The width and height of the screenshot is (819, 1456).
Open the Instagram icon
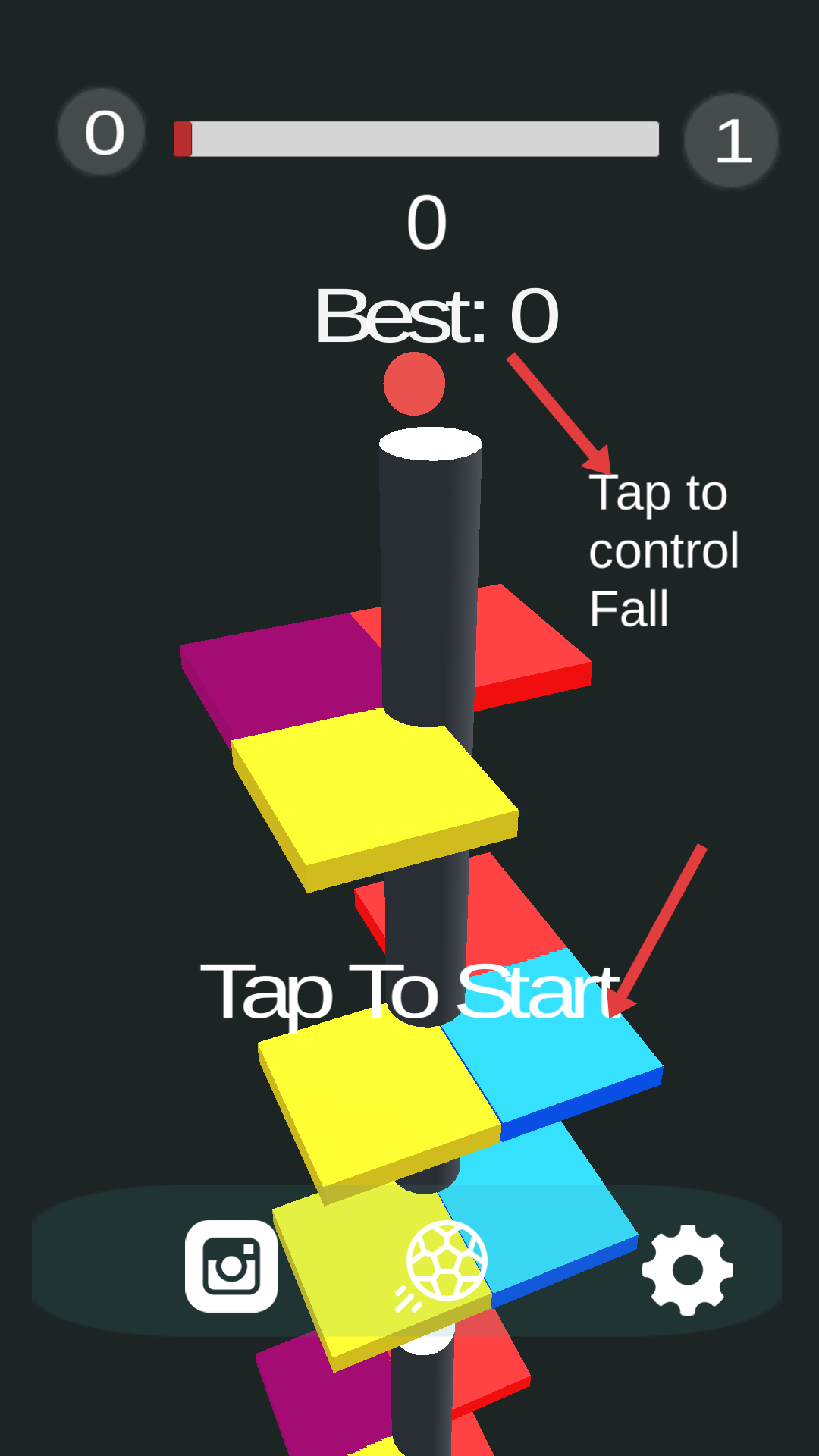(x=231, y=1266)
